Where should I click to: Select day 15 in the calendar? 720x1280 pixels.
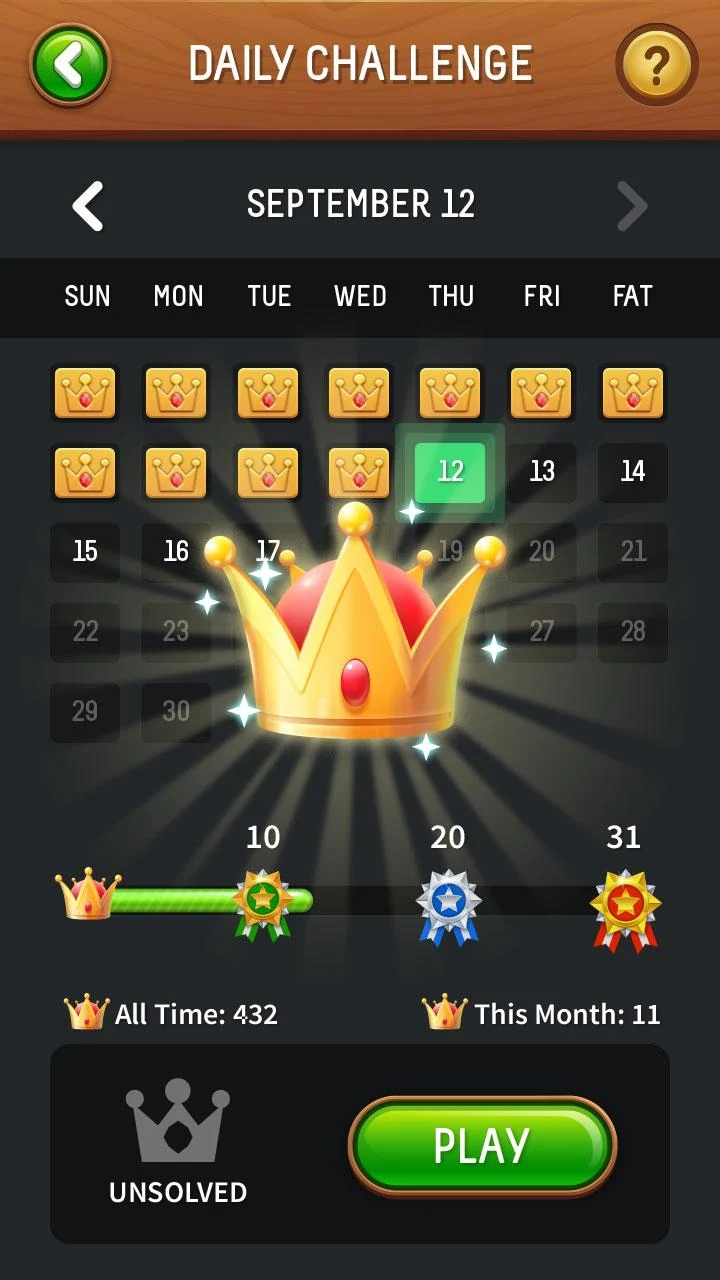[x=85, y=552]
